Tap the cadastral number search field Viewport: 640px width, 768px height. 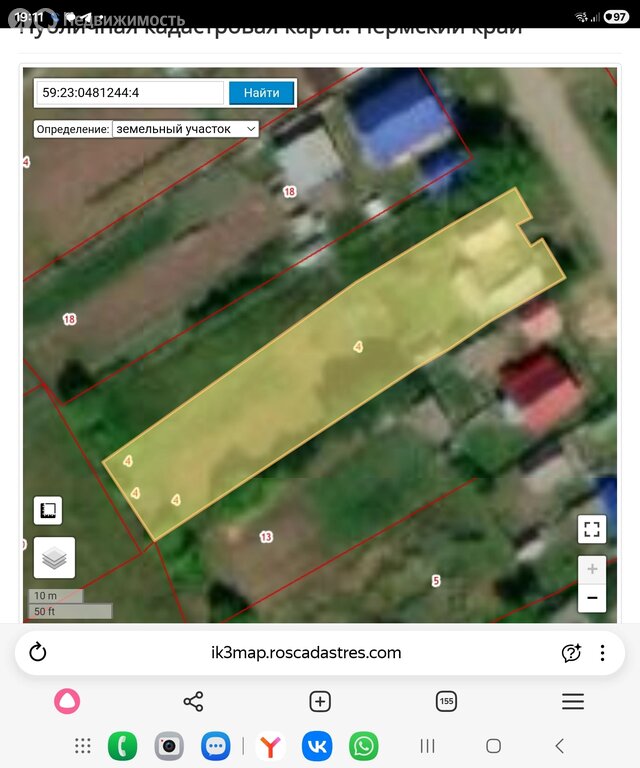(130, 93)
